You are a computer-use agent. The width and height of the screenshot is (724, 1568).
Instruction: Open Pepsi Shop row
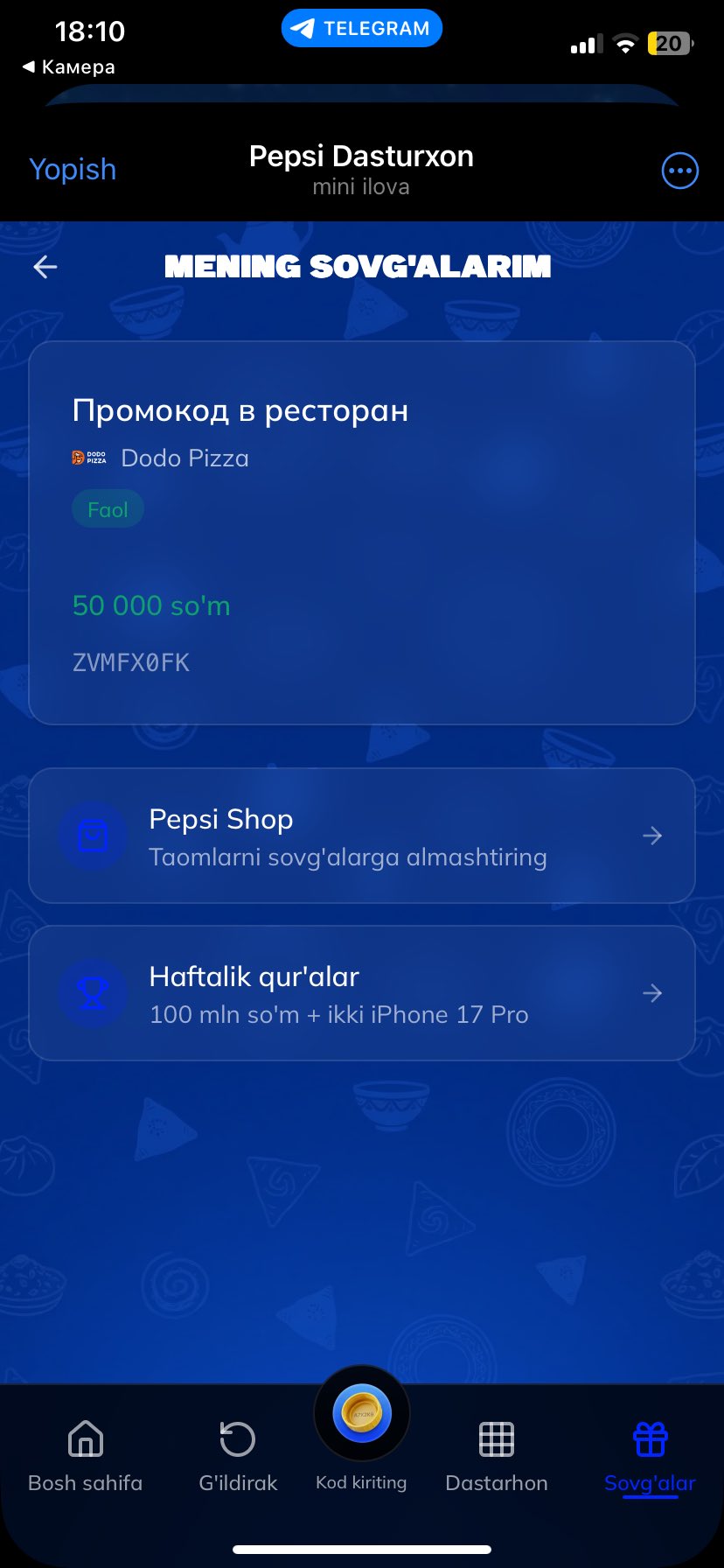[361, 836]
